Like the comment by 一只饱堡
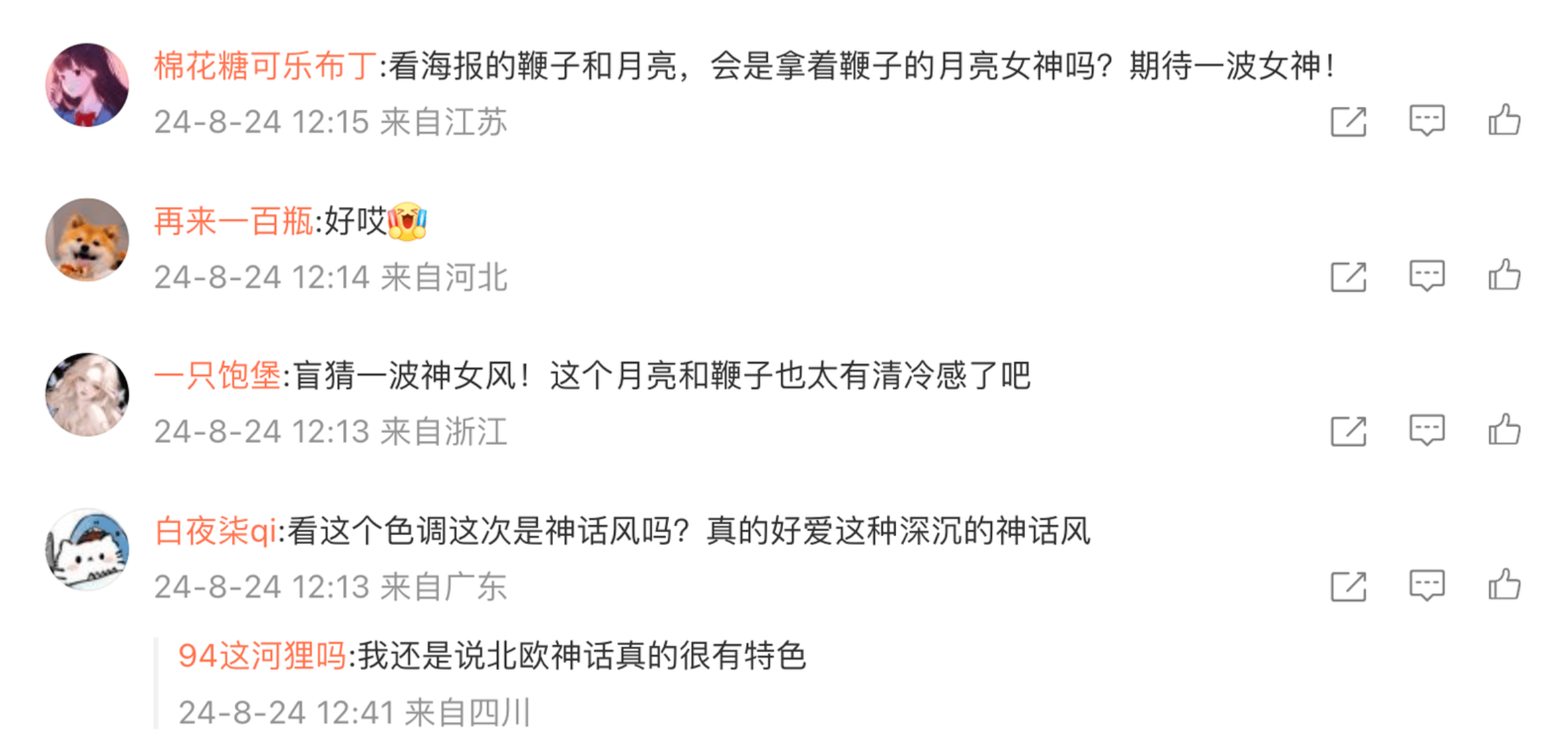 [x=1504, y=430]
